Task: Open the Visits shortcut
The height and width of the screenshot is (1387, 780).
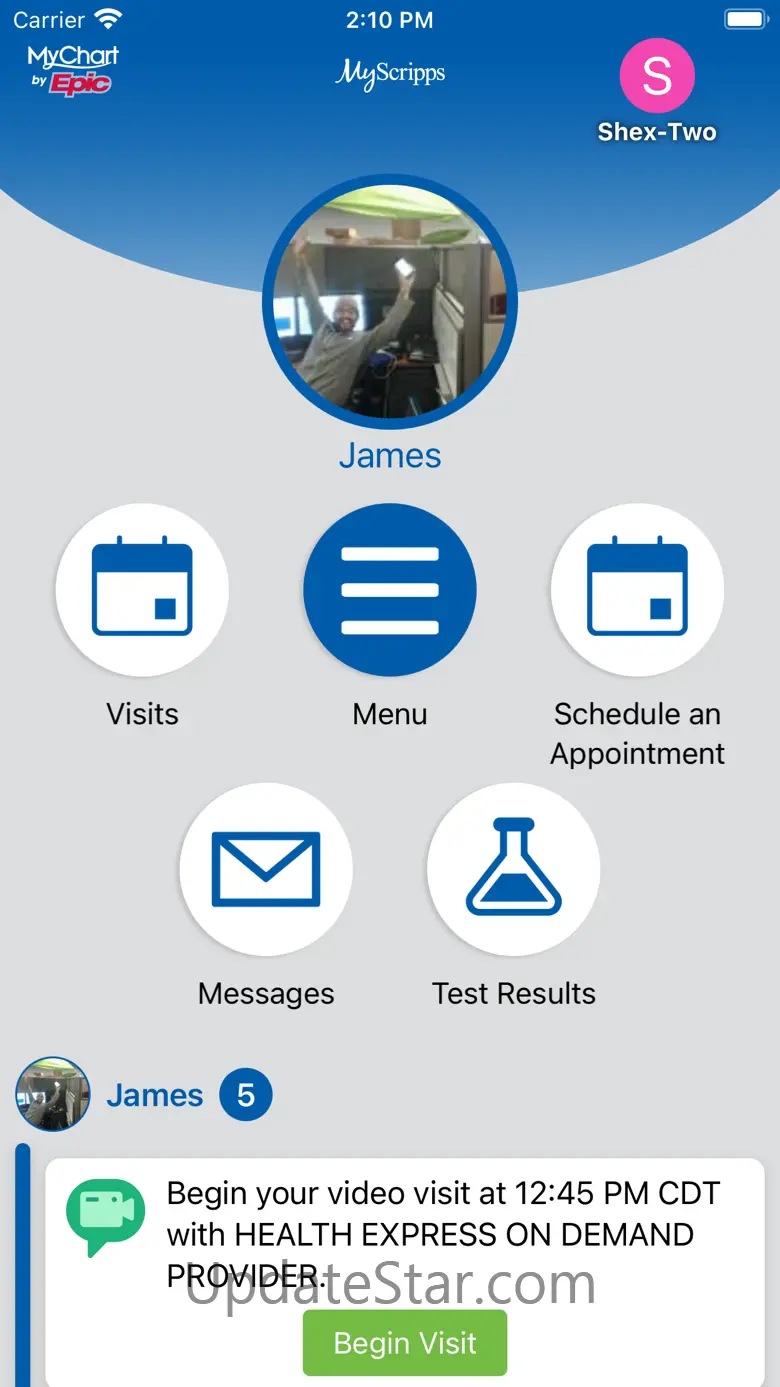Action: (142, 590)
